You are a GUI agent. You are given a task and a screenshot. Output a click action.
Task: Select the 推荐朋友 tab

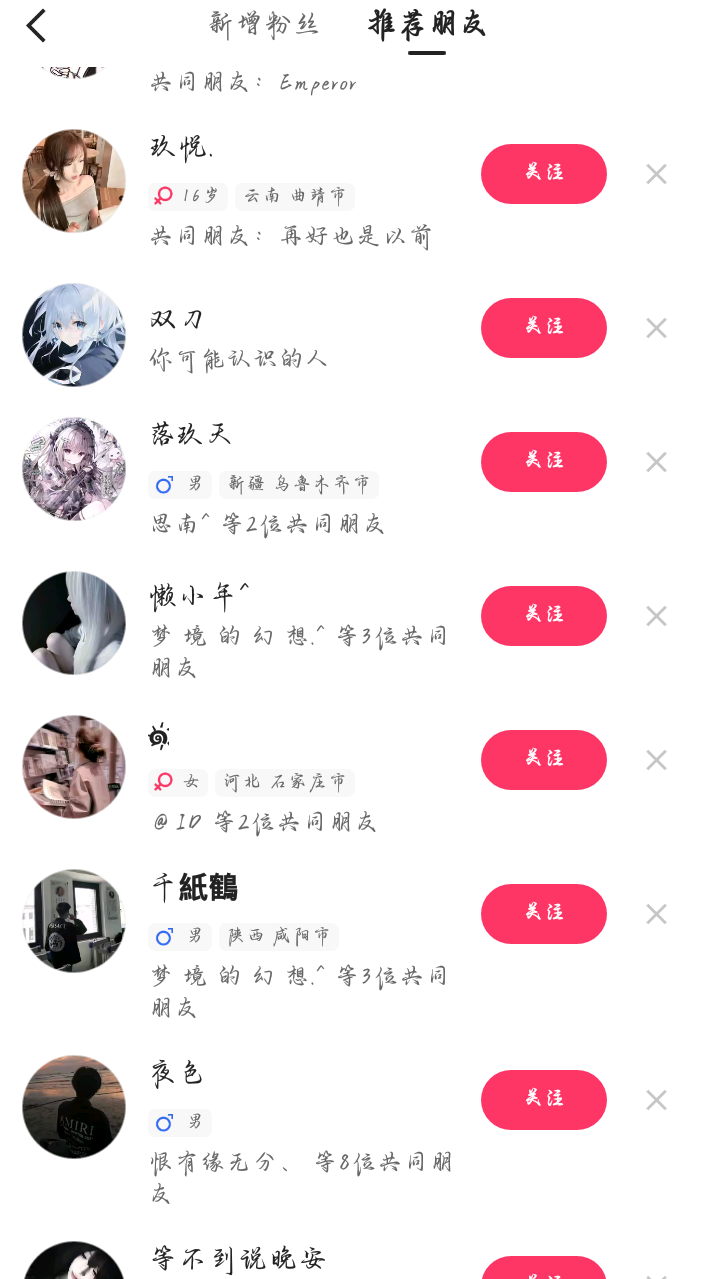click(x=426, y=24)
